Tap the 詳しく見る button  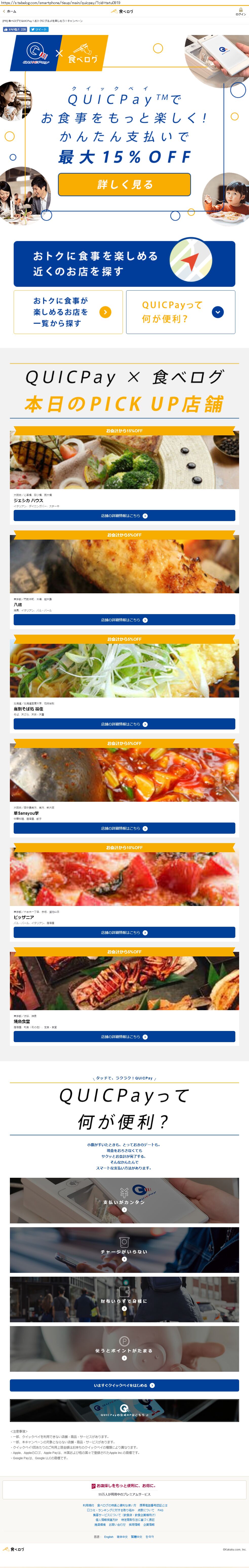coord(124,184)
